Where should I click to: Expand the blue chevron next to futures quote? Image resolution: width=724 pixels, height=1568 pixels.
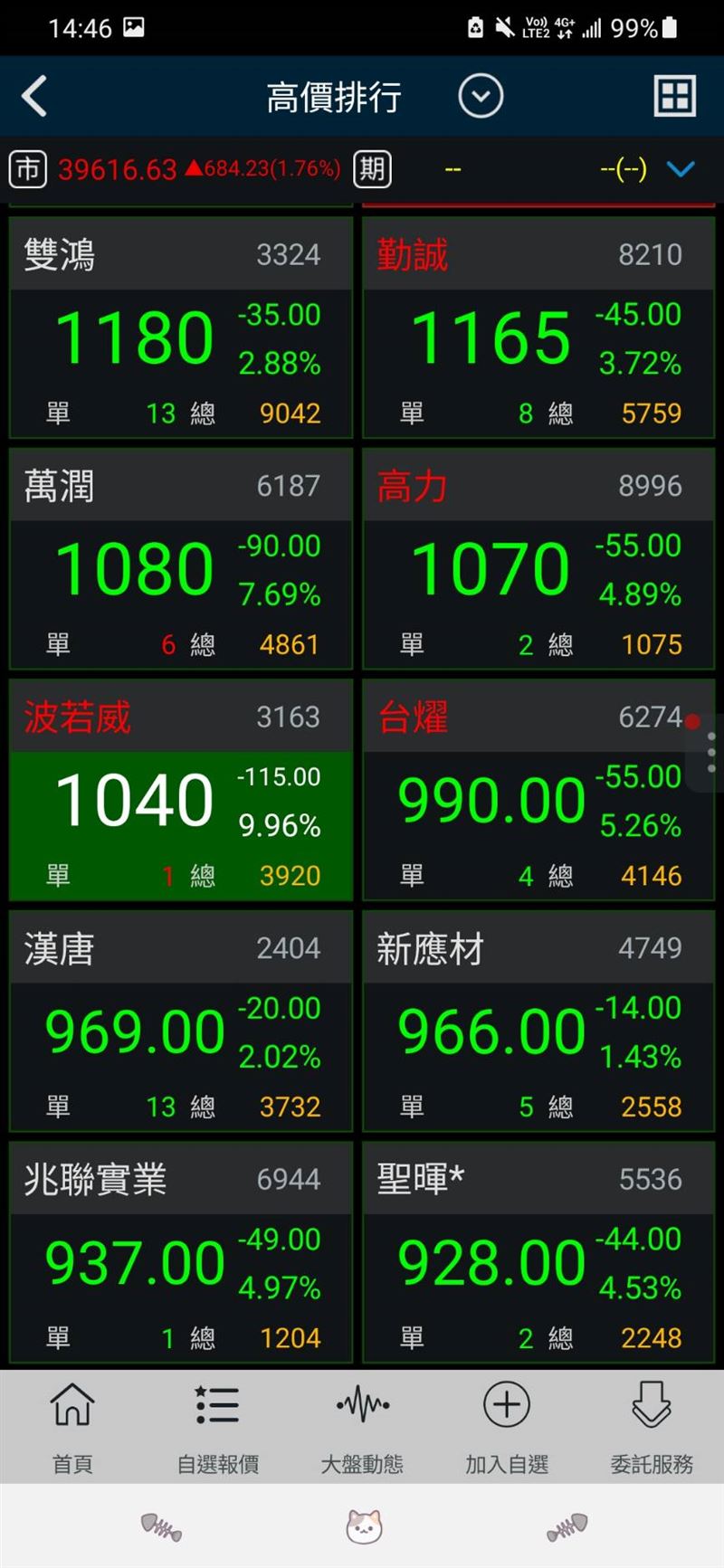[681, 169]
